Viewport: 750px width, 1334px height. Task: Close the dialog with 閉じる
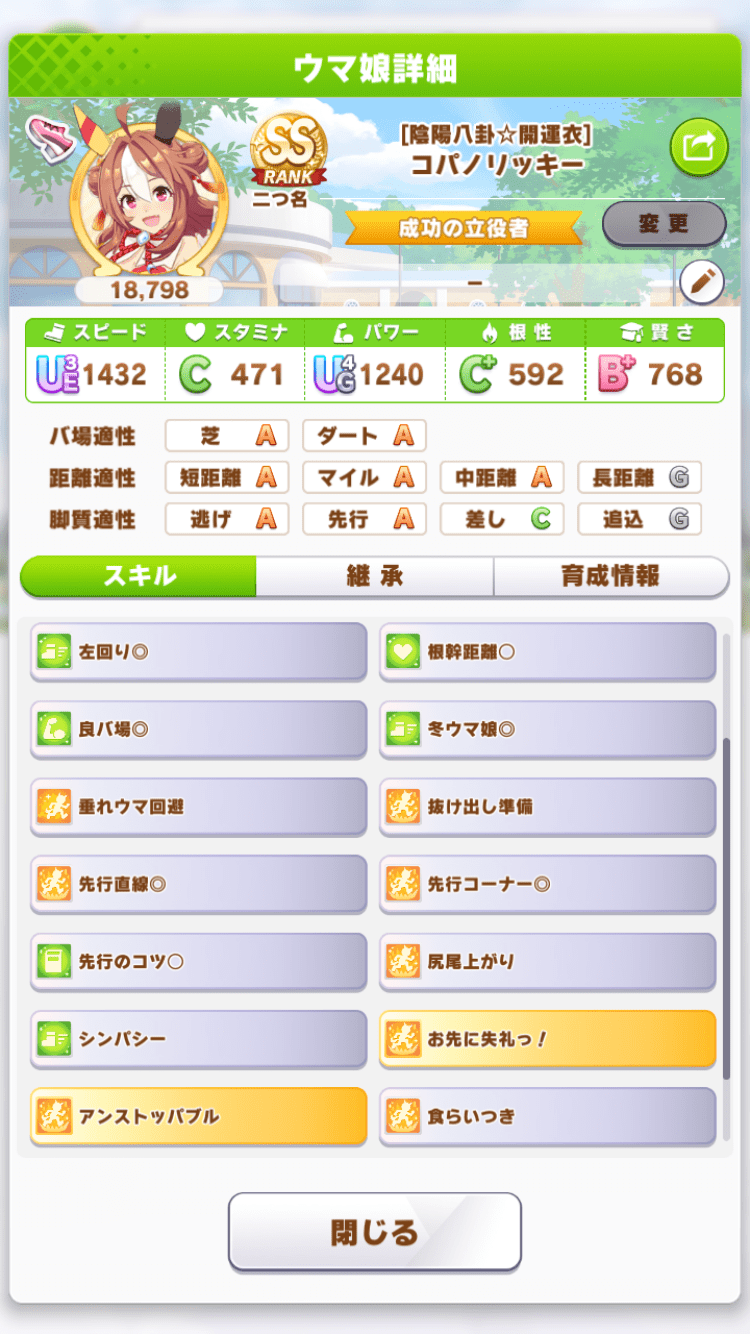[x=375, y=1232]
